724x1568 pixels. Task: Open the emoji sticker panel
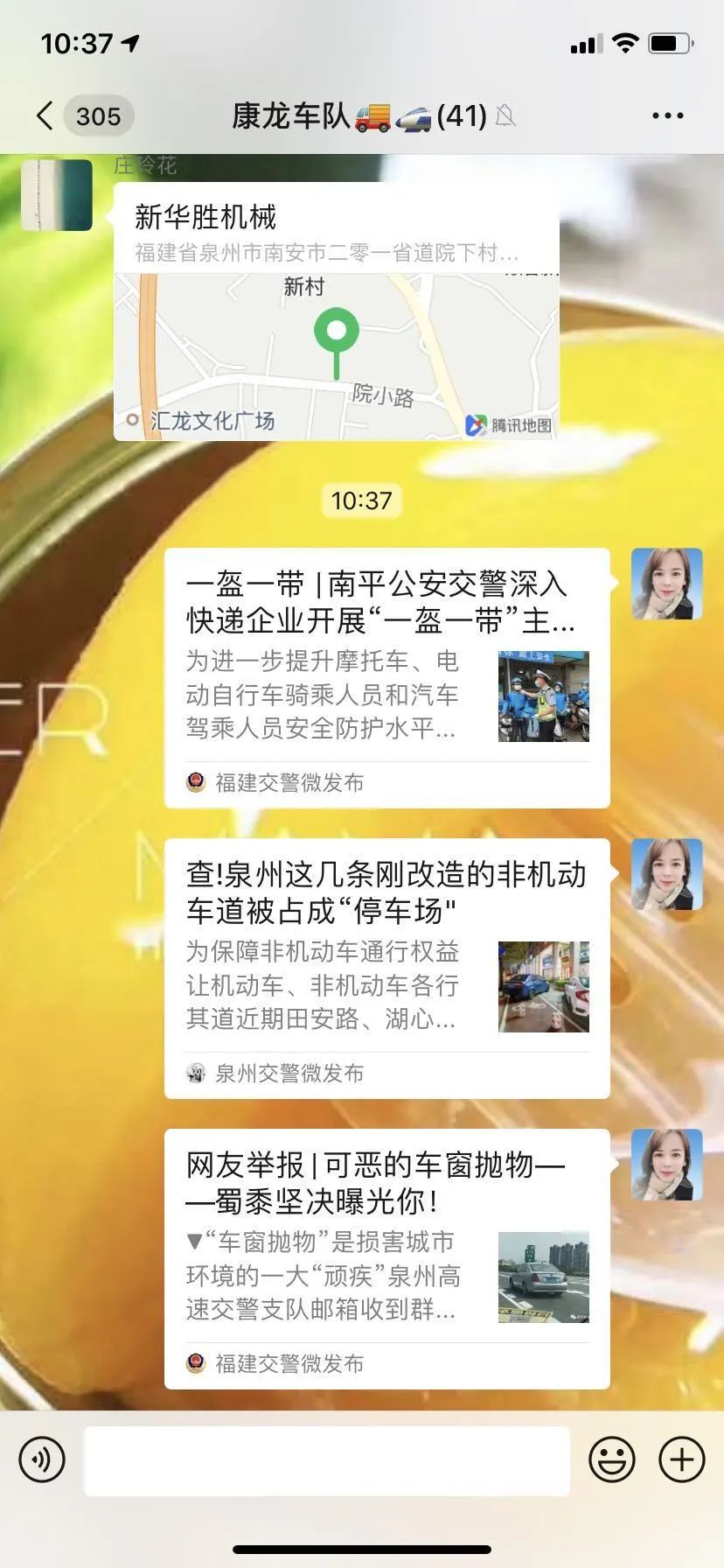pyautogui.click(x=611, y=1459)
